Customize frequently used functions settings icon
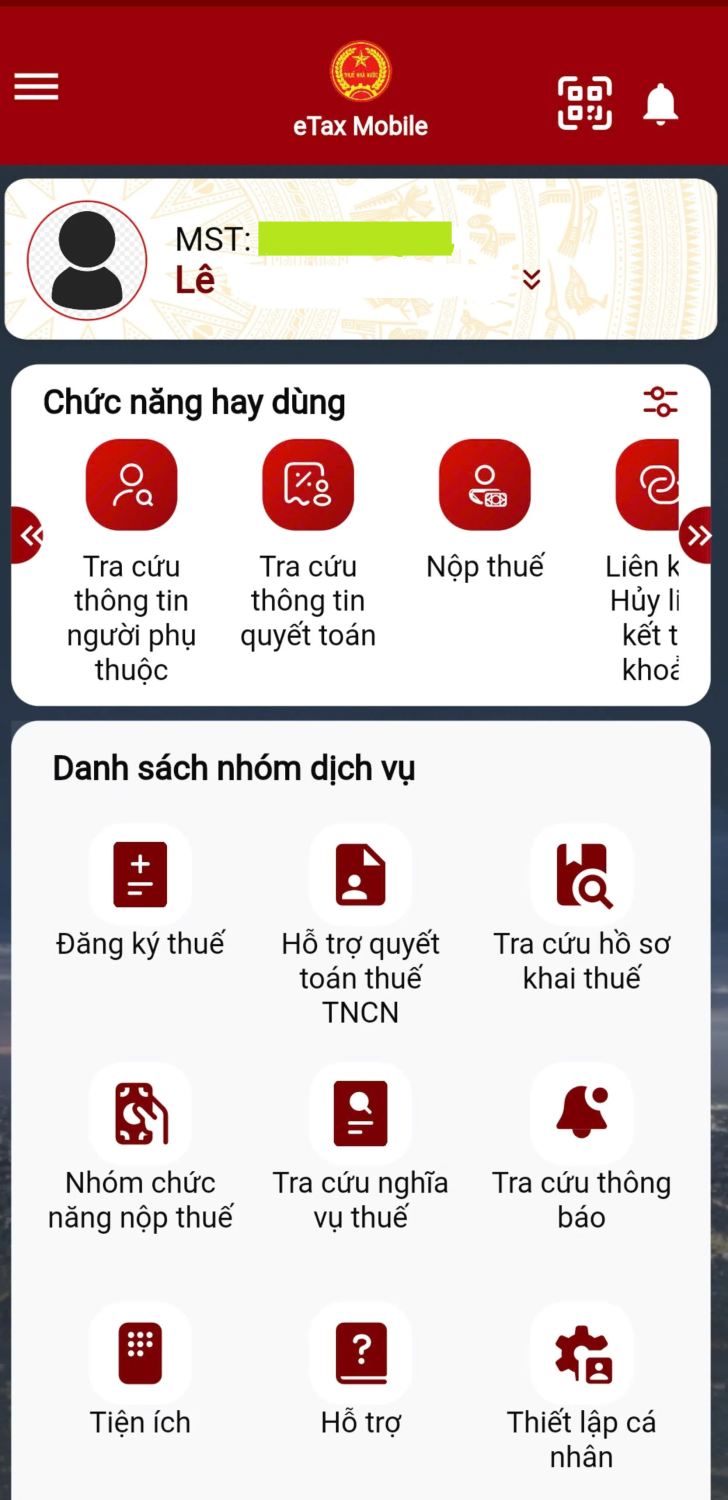Screen dimensions: 728x1500 pos(660,402)
